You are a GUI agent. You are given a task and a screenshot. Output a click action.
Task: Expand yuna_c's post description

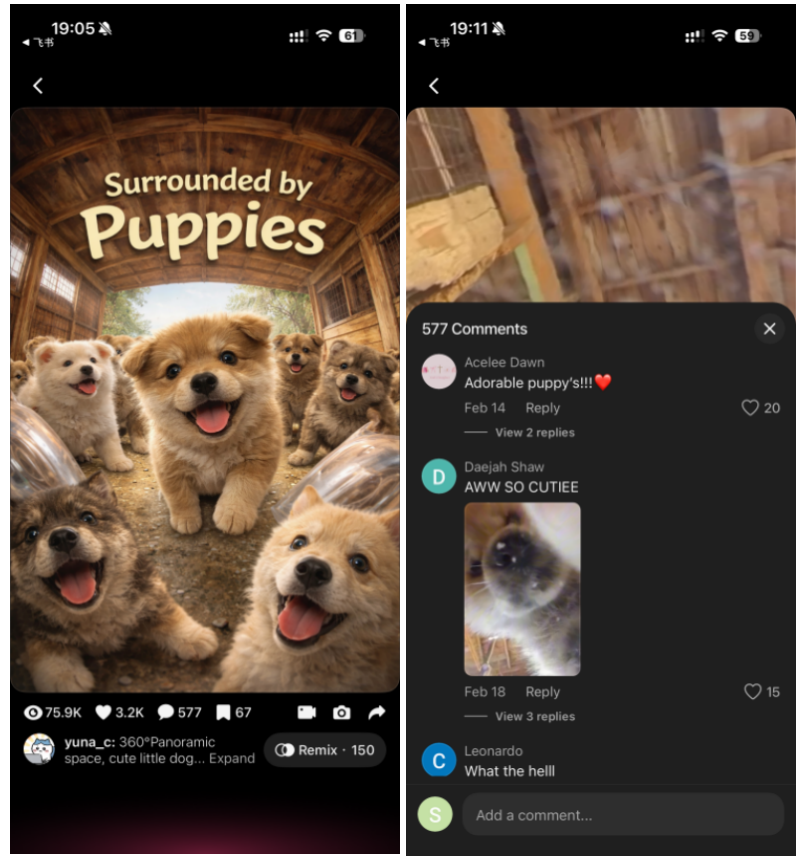(232, 758)
